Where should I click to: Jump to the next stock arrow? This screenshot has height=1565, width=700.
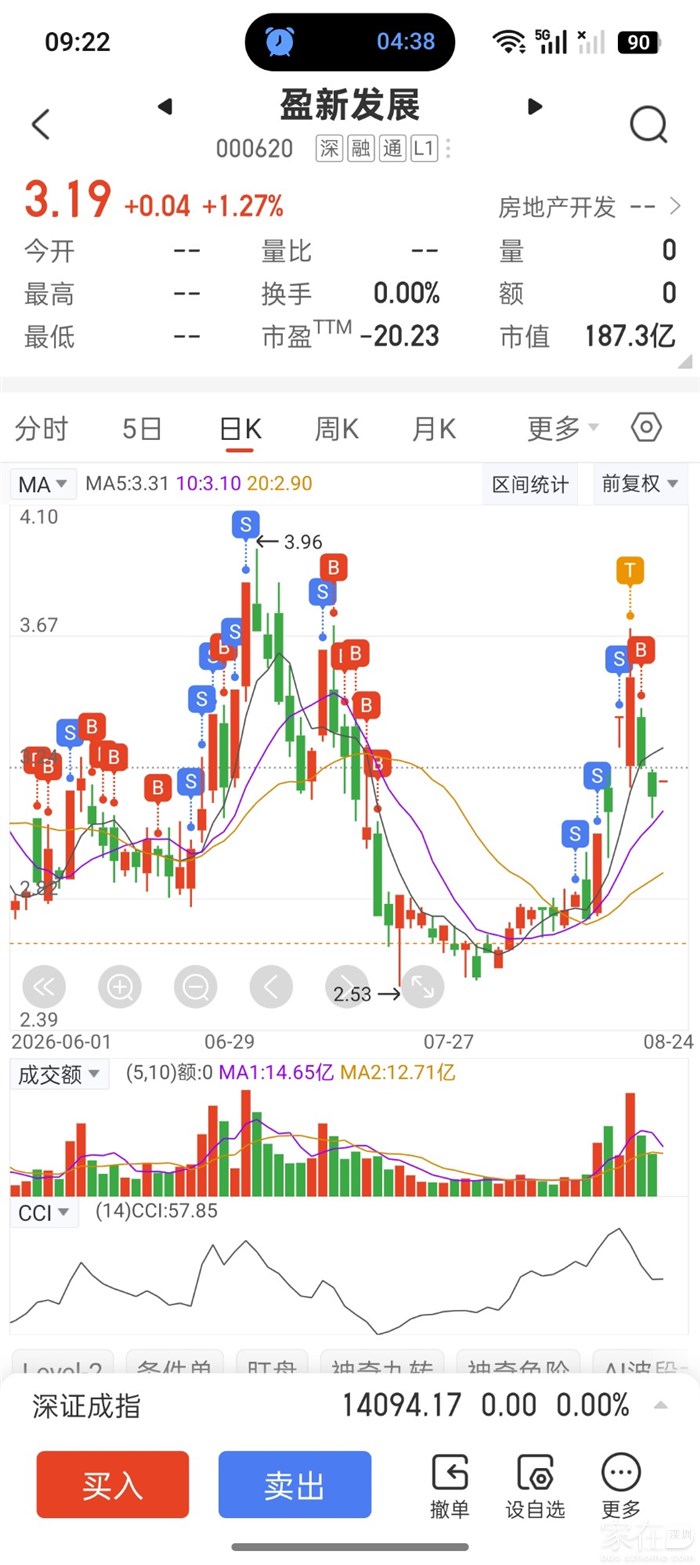coord(535,106)
